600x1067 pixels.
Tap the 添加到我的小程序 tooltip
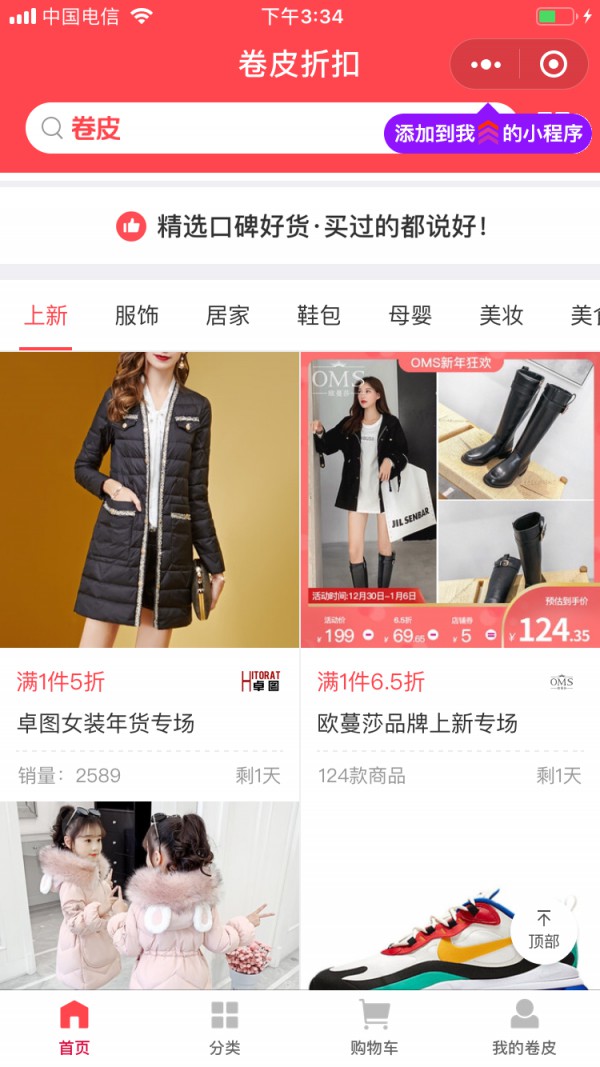[x=488, y=133]
